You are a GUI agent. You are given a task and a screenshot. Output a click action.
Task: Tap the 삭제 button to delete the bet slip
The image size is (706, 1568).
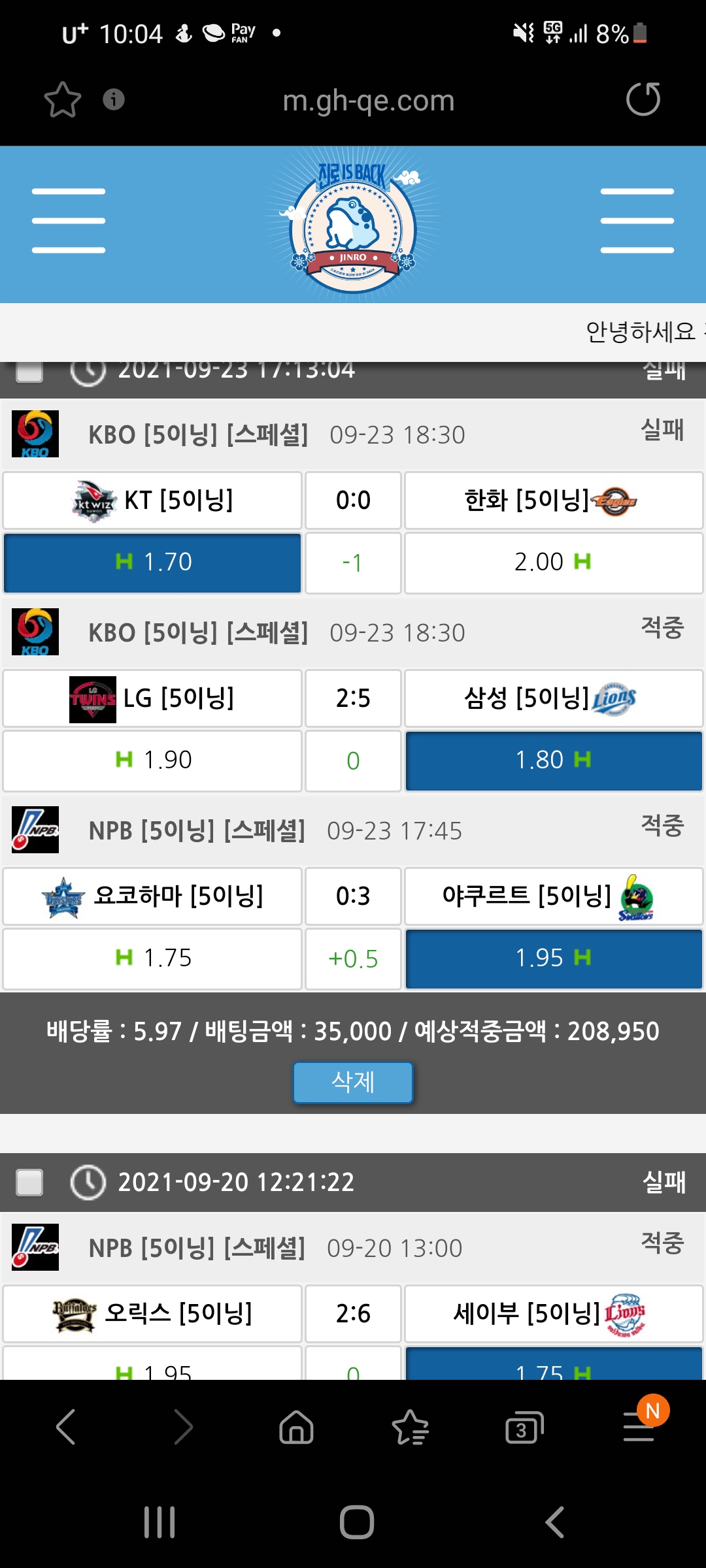pyautogui.click(x=353, y=1082)
